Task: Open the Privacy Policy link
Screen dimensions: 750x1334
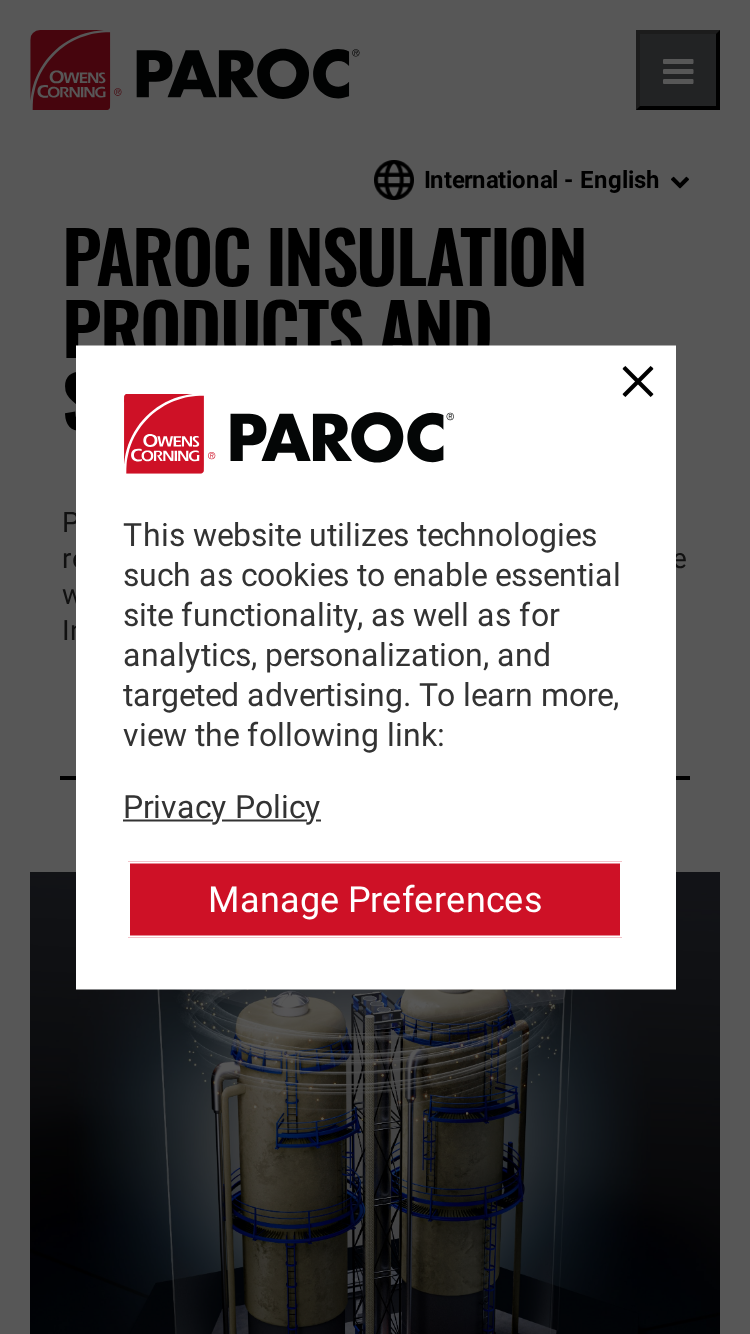Action: point(221,807)
